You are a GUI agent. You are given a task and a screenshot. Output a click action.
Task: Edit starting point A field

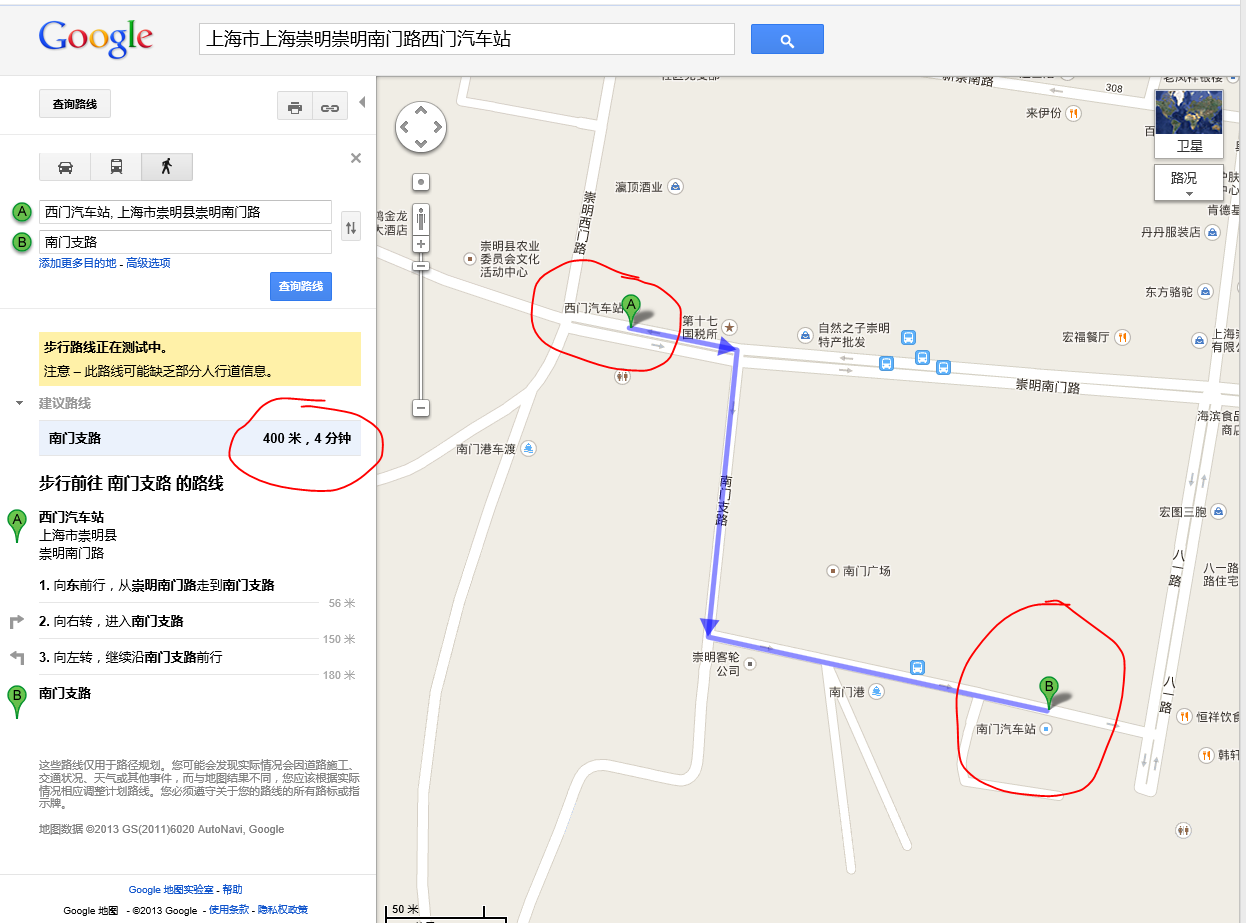185,212
